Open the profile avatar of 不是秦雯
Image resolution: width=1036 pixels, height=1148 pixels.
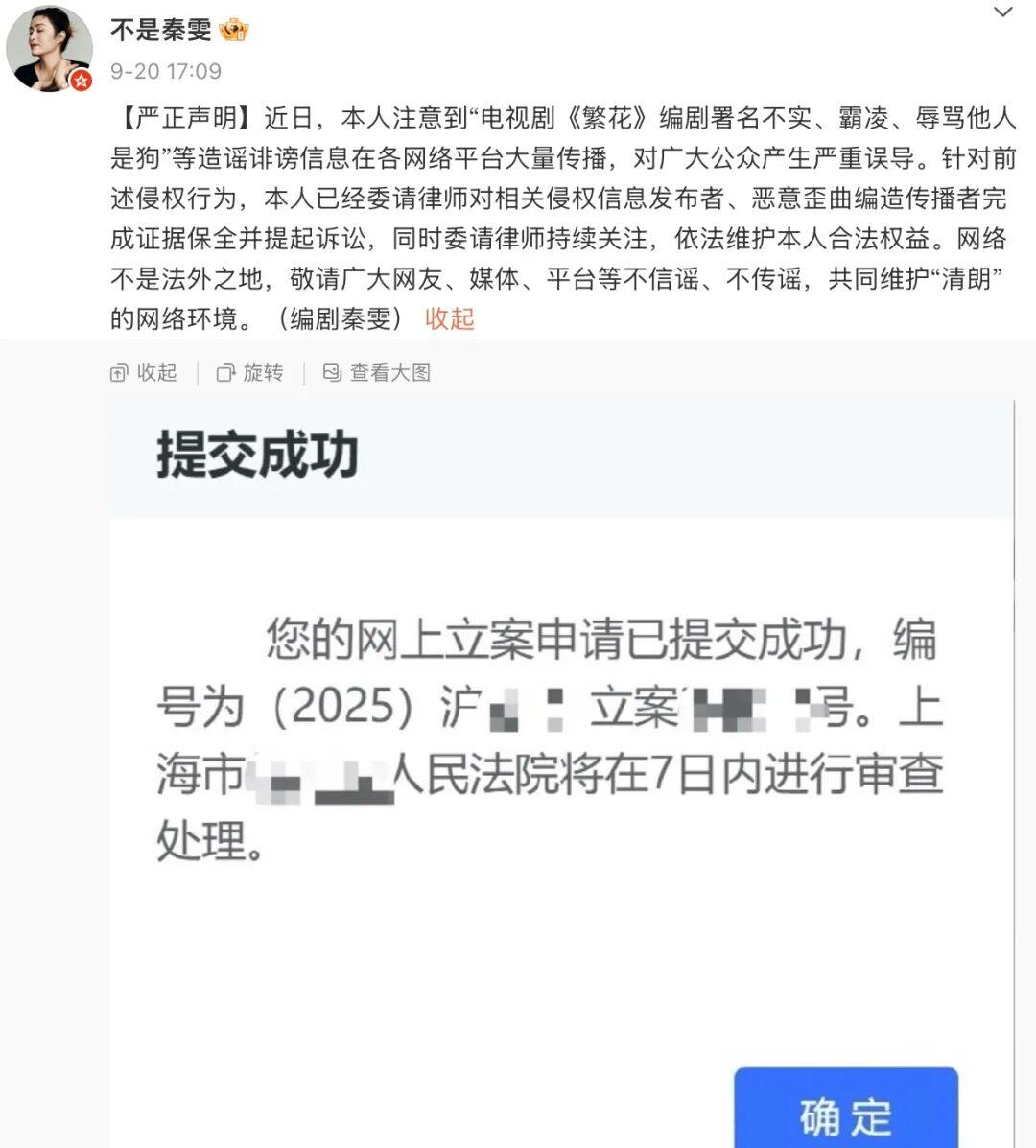49,47
